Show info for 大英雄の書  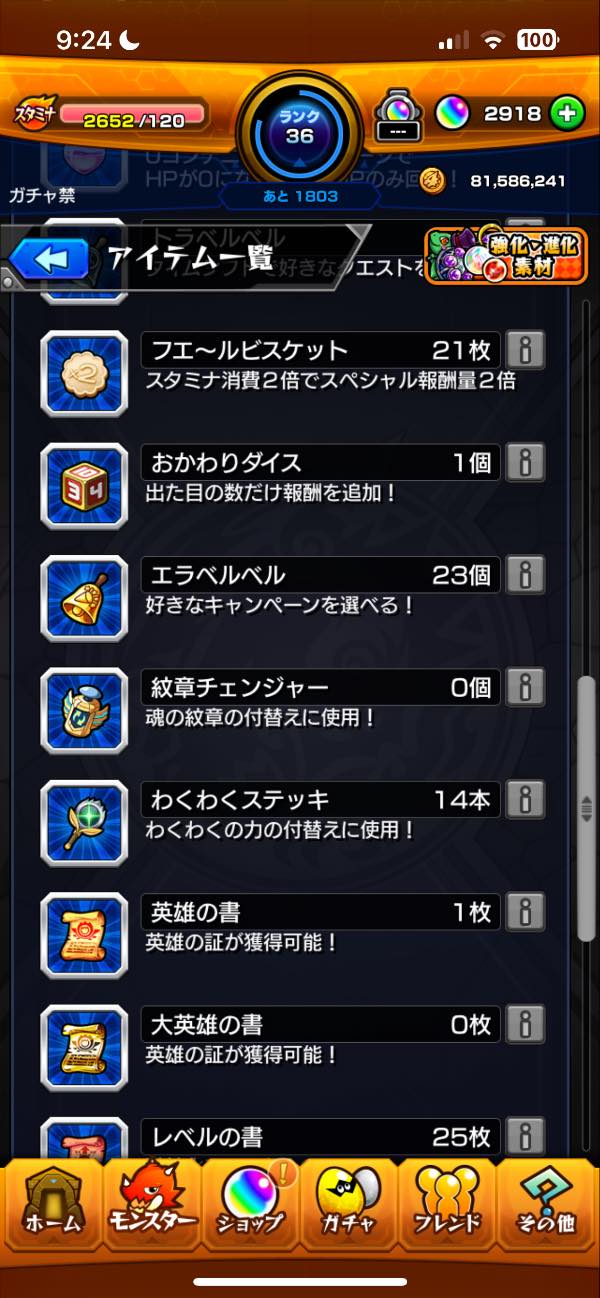[x=525, y=1024]
